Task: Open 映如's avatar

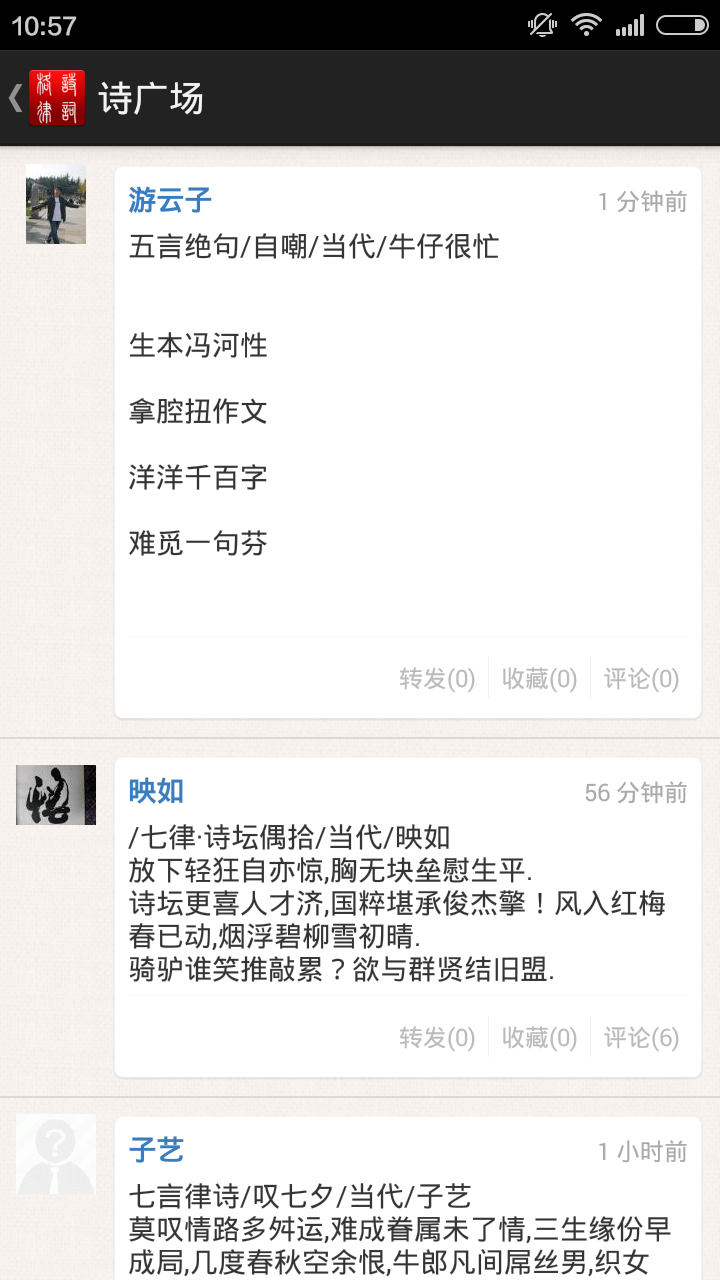Action: point(56,795)
